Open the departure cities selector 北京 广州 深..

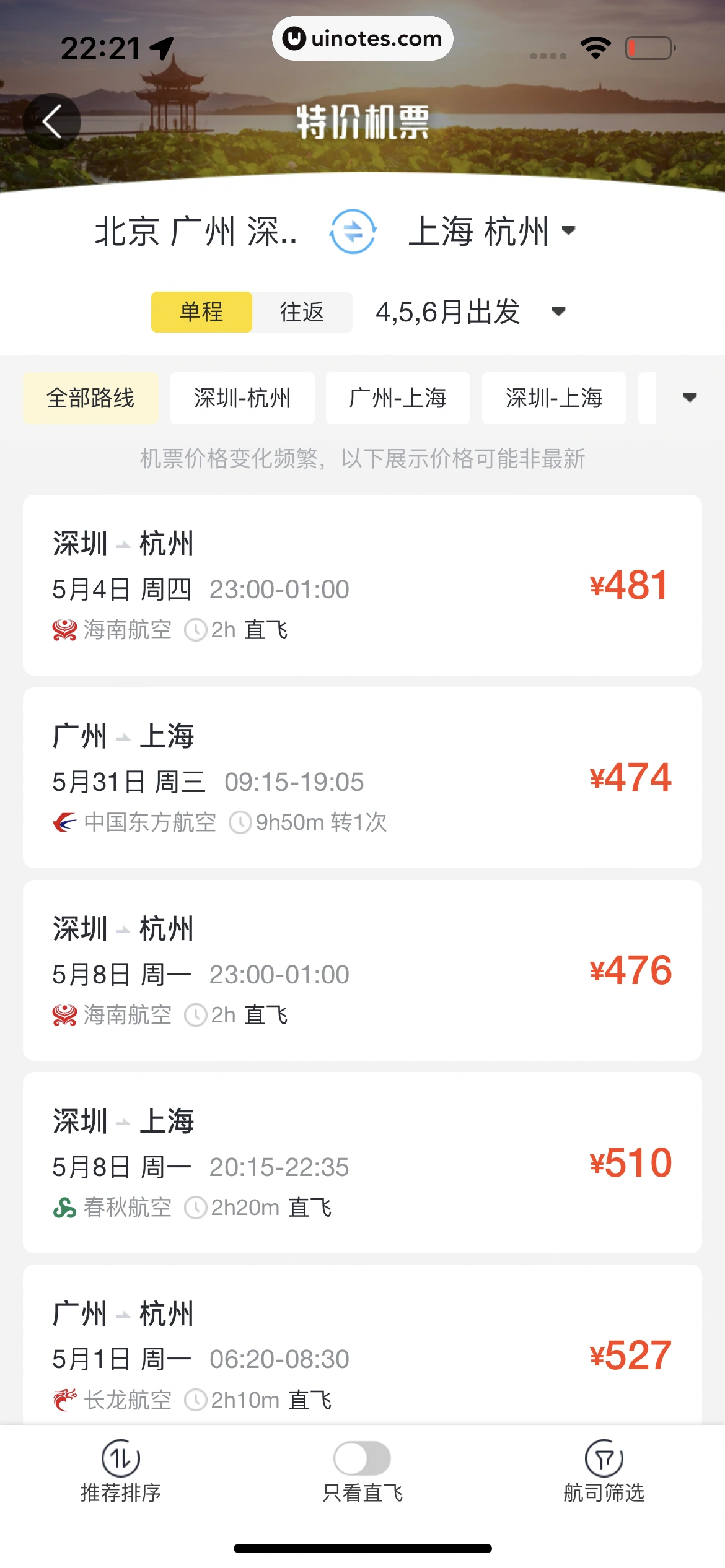[196, 232]
